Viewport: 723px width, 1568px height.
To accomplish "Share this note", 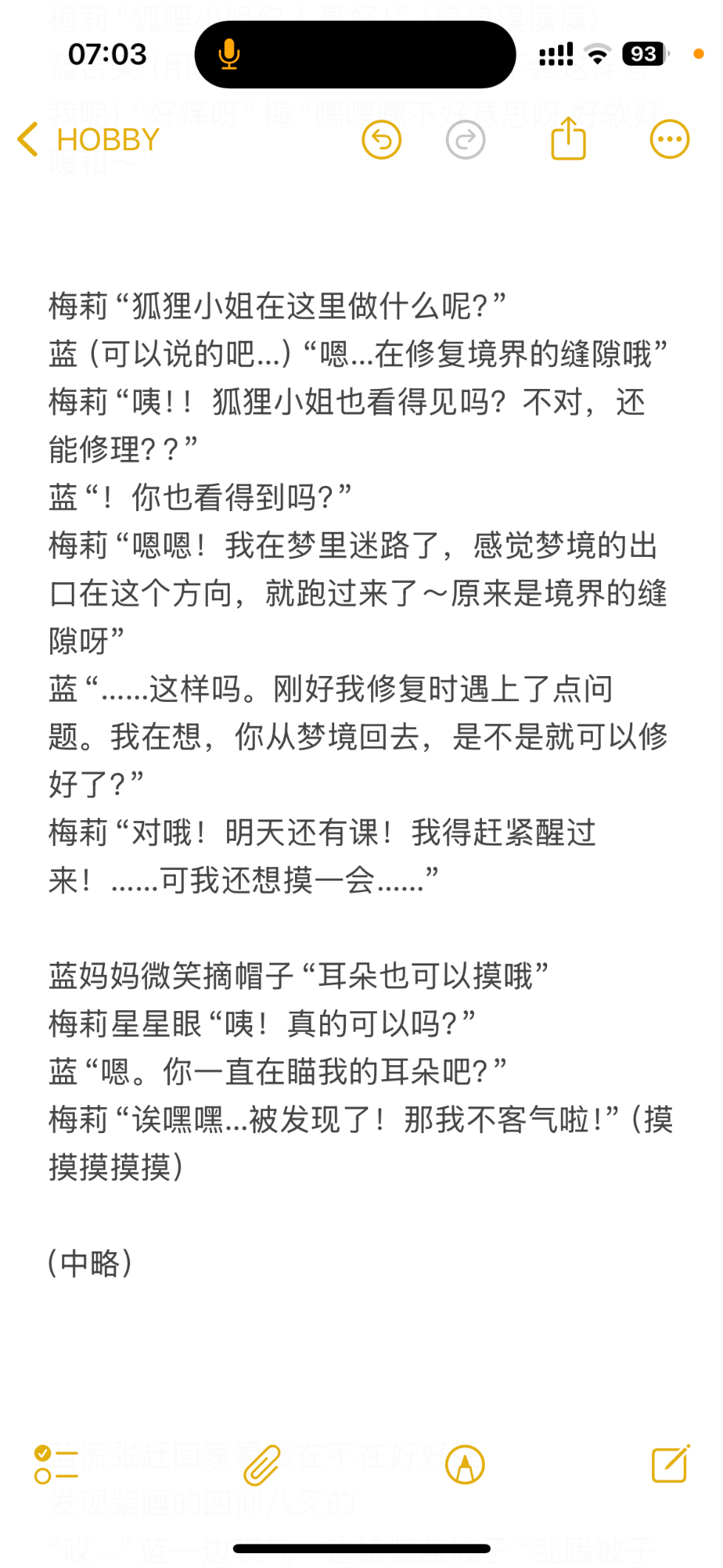I will coord(568,138).
